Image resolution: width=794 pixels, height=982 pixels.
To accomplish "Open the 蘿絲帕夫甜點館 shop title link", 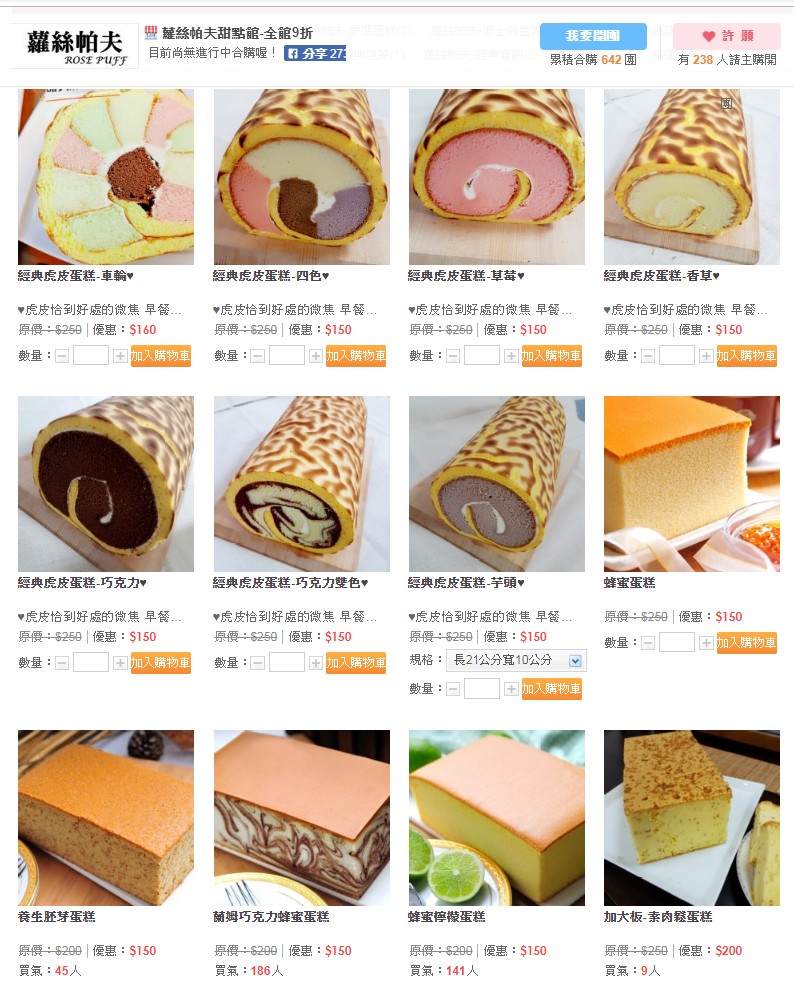I will (x=237, y=33).
